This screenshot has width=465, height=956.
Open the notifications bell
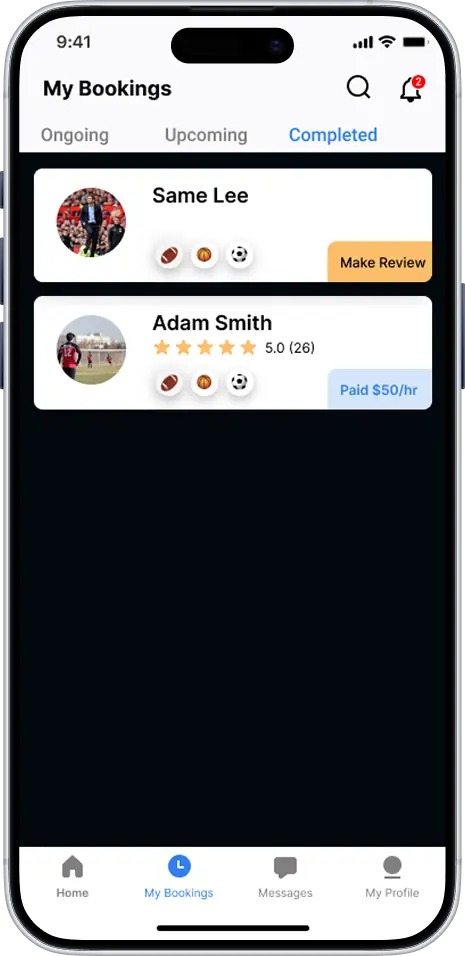click(x=412, y=89)
